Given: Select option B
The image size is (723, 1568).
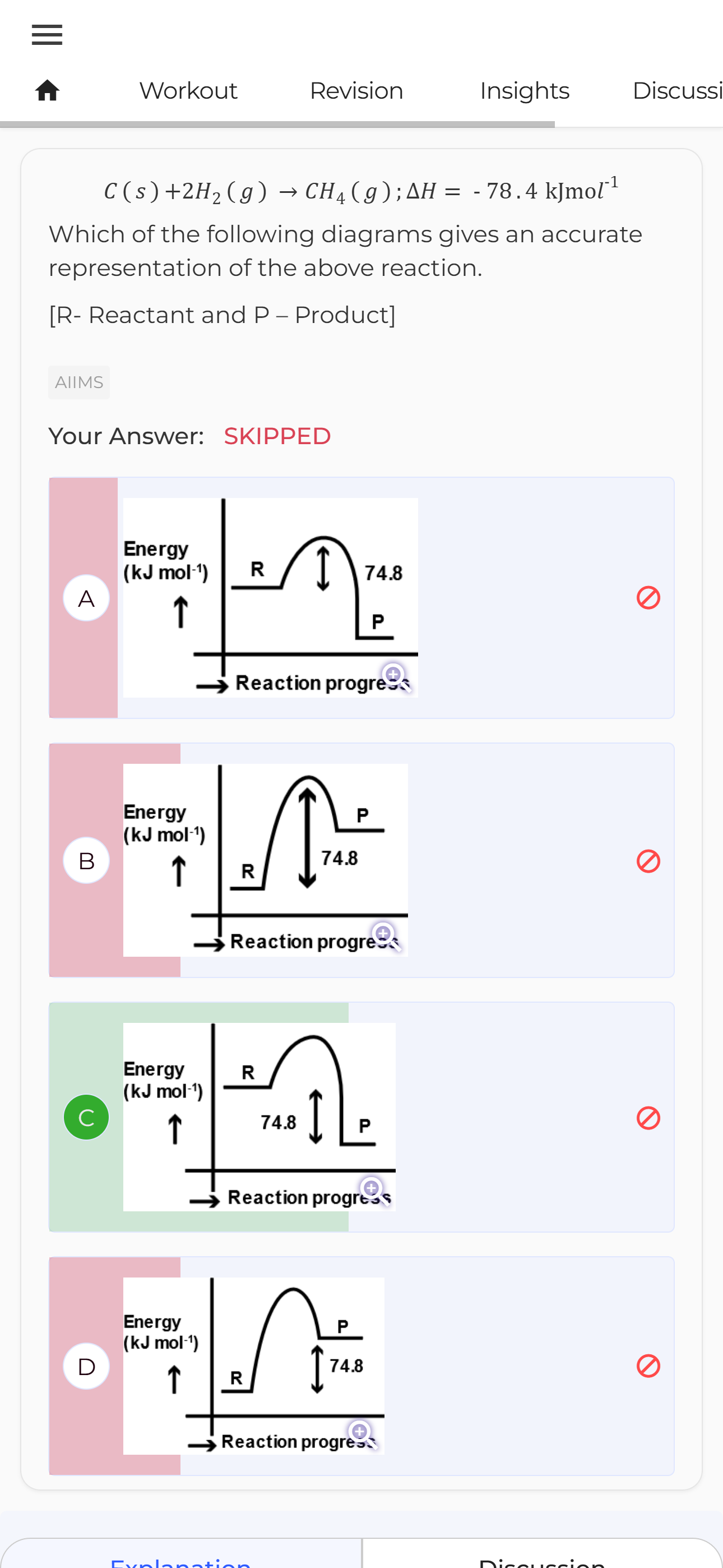Looking at the screenshot, I should click(x=86, y=860).
